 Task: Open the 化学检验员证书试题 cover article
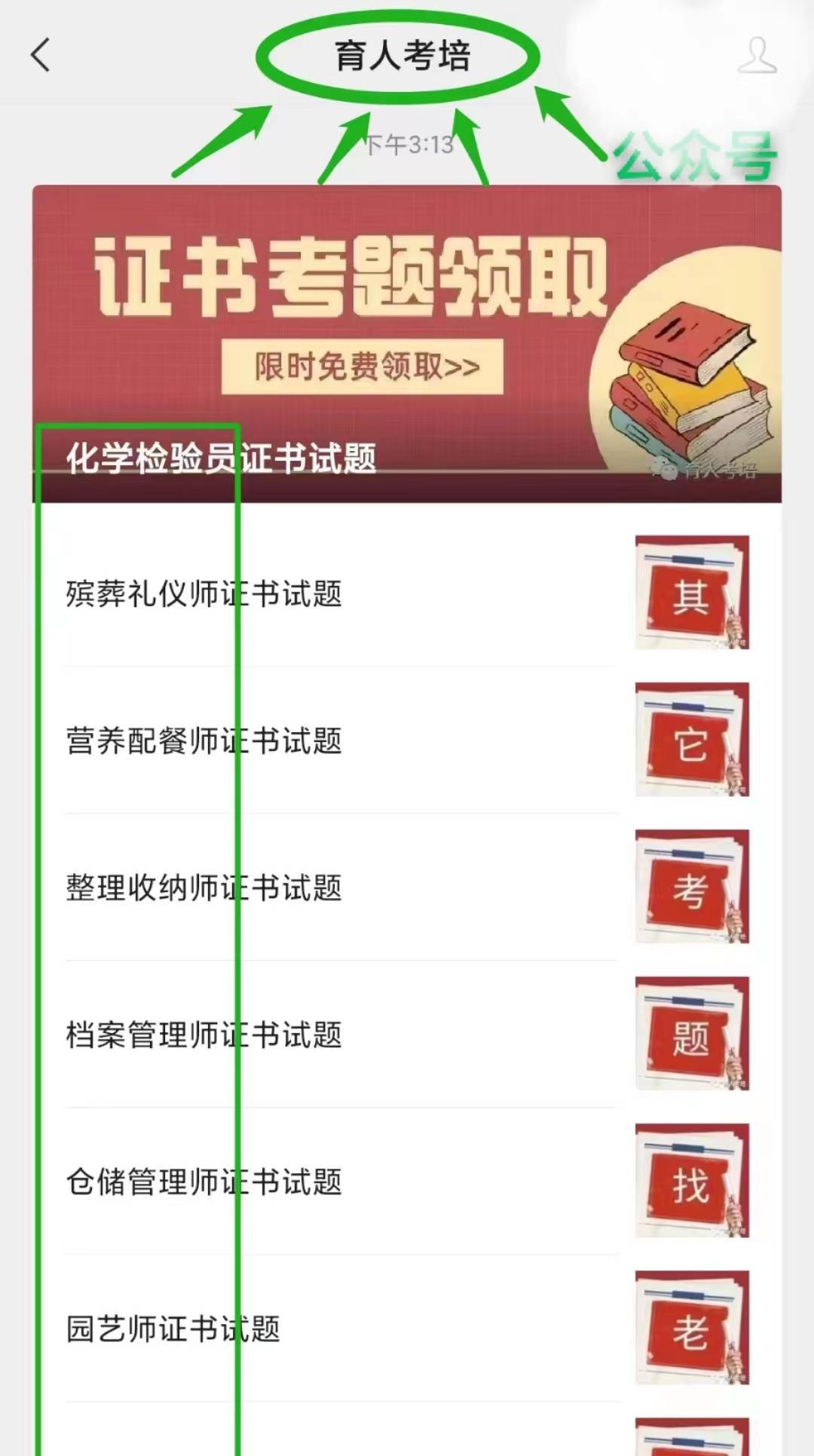coord(406,344)
